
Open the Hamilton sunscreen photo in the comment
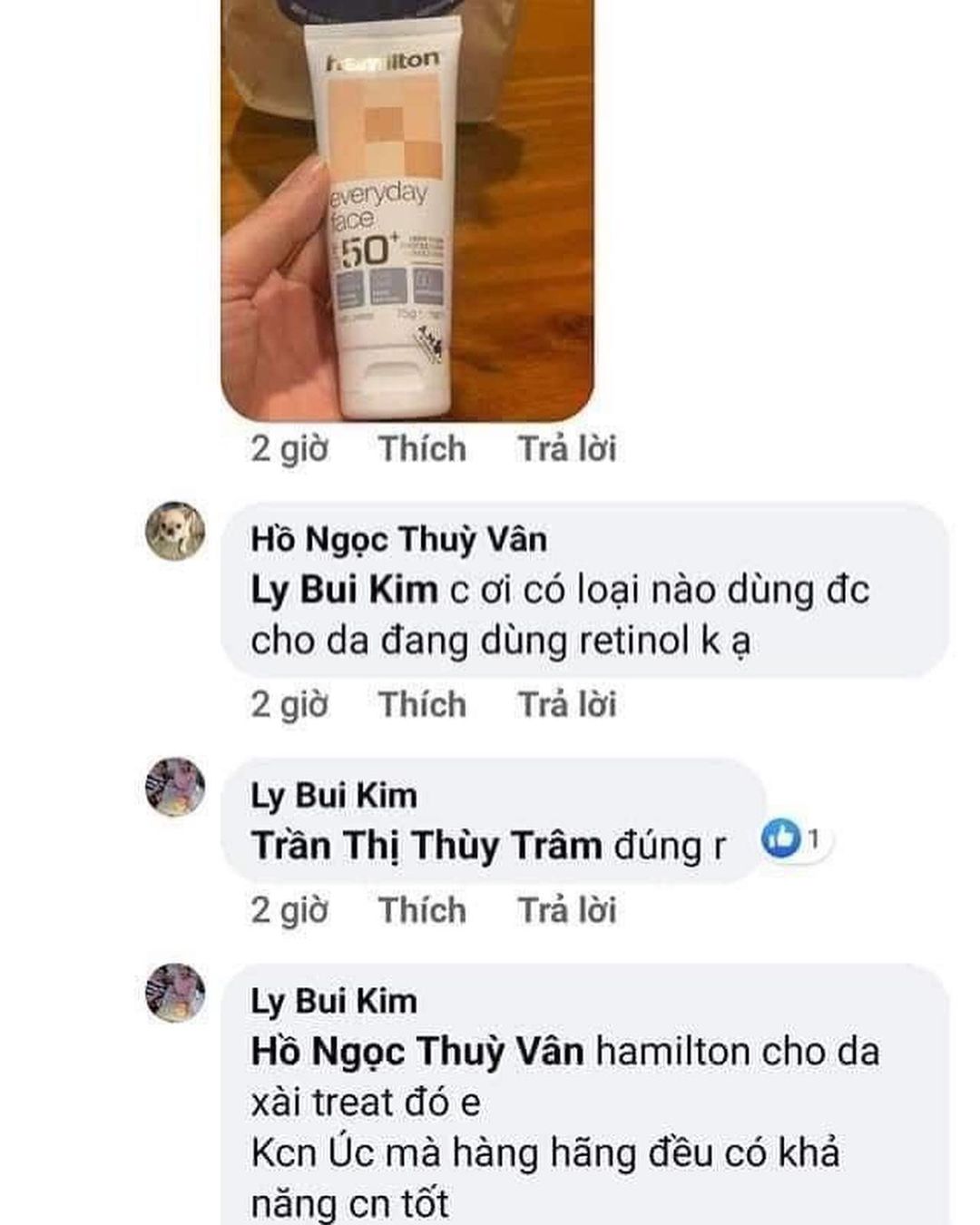tap(407, 209)
